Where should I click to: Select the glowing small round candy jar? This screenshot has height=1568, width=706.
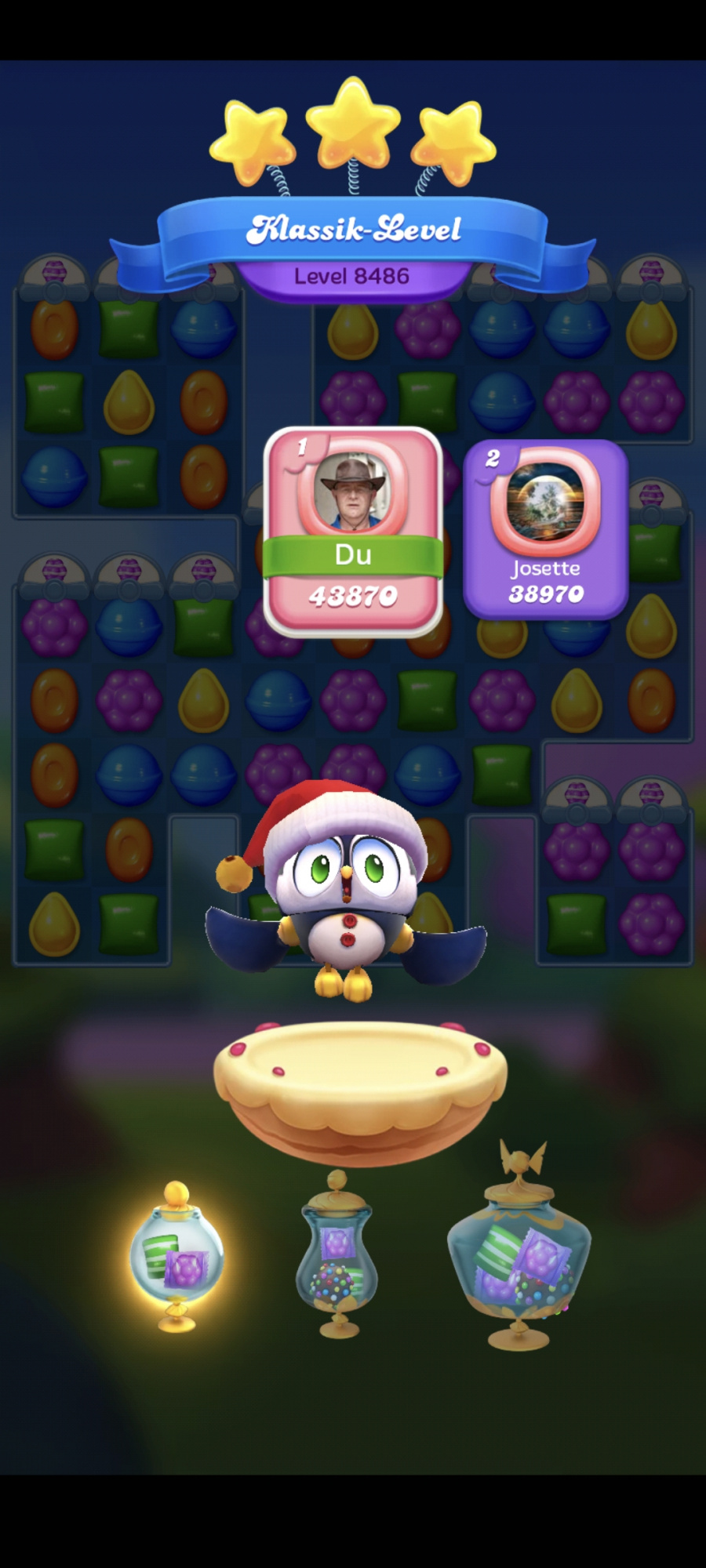[177, 1257]
